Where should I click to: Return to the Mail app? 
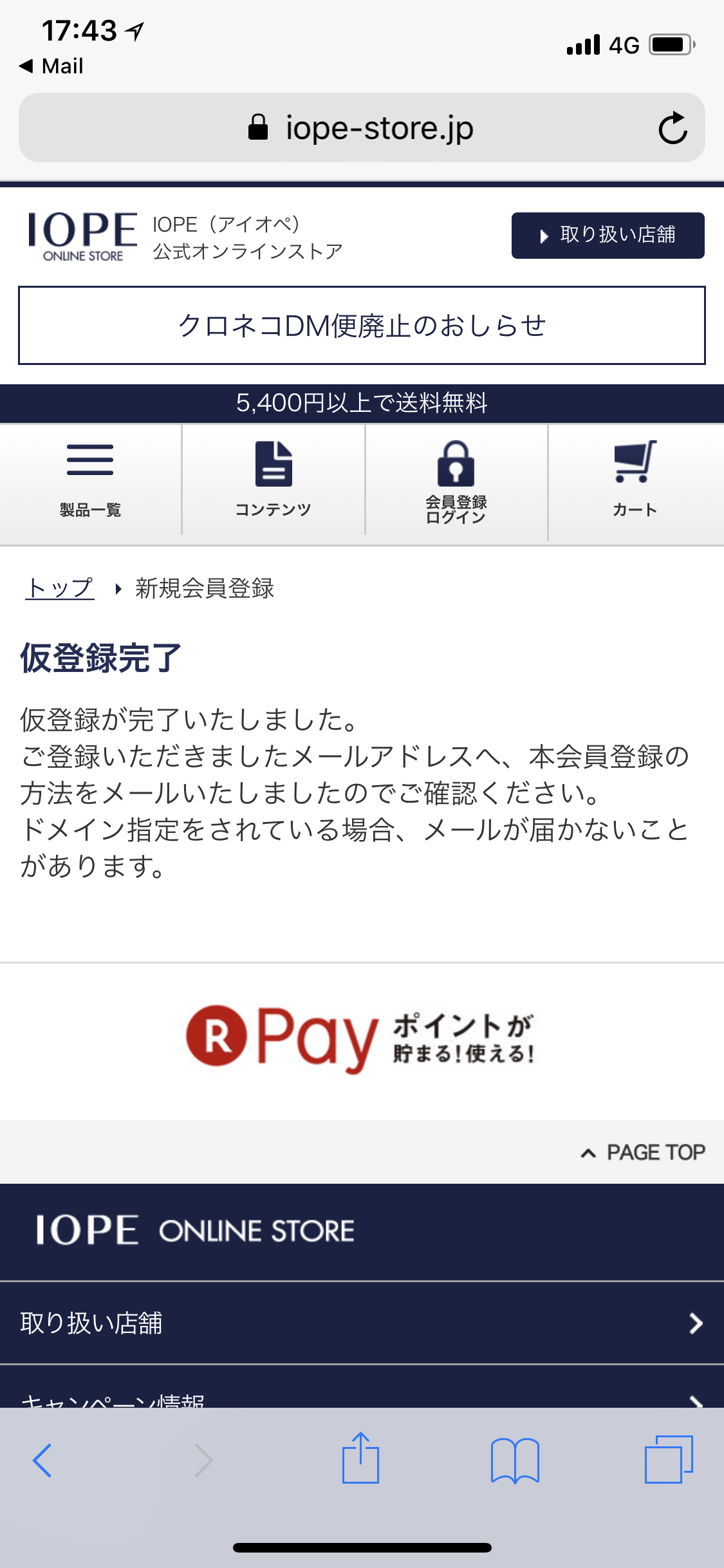coord(51,66)
